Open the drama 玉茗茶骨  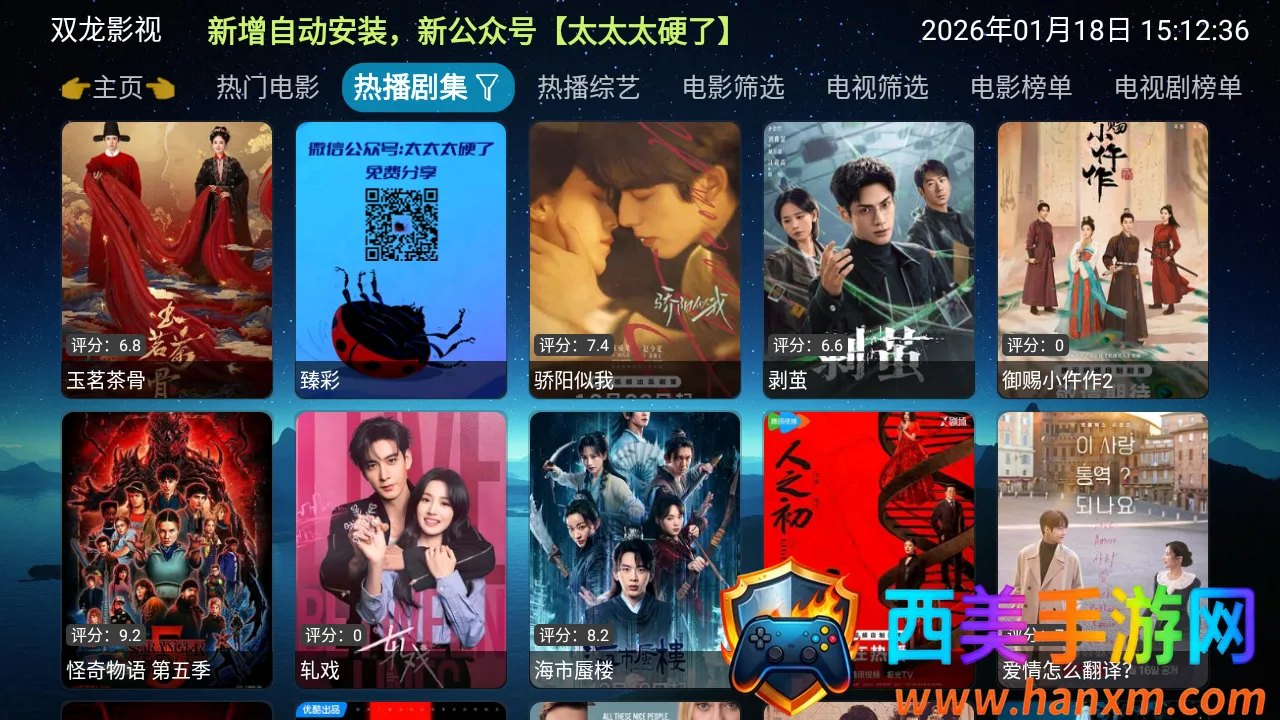click(x=167, y=260)
